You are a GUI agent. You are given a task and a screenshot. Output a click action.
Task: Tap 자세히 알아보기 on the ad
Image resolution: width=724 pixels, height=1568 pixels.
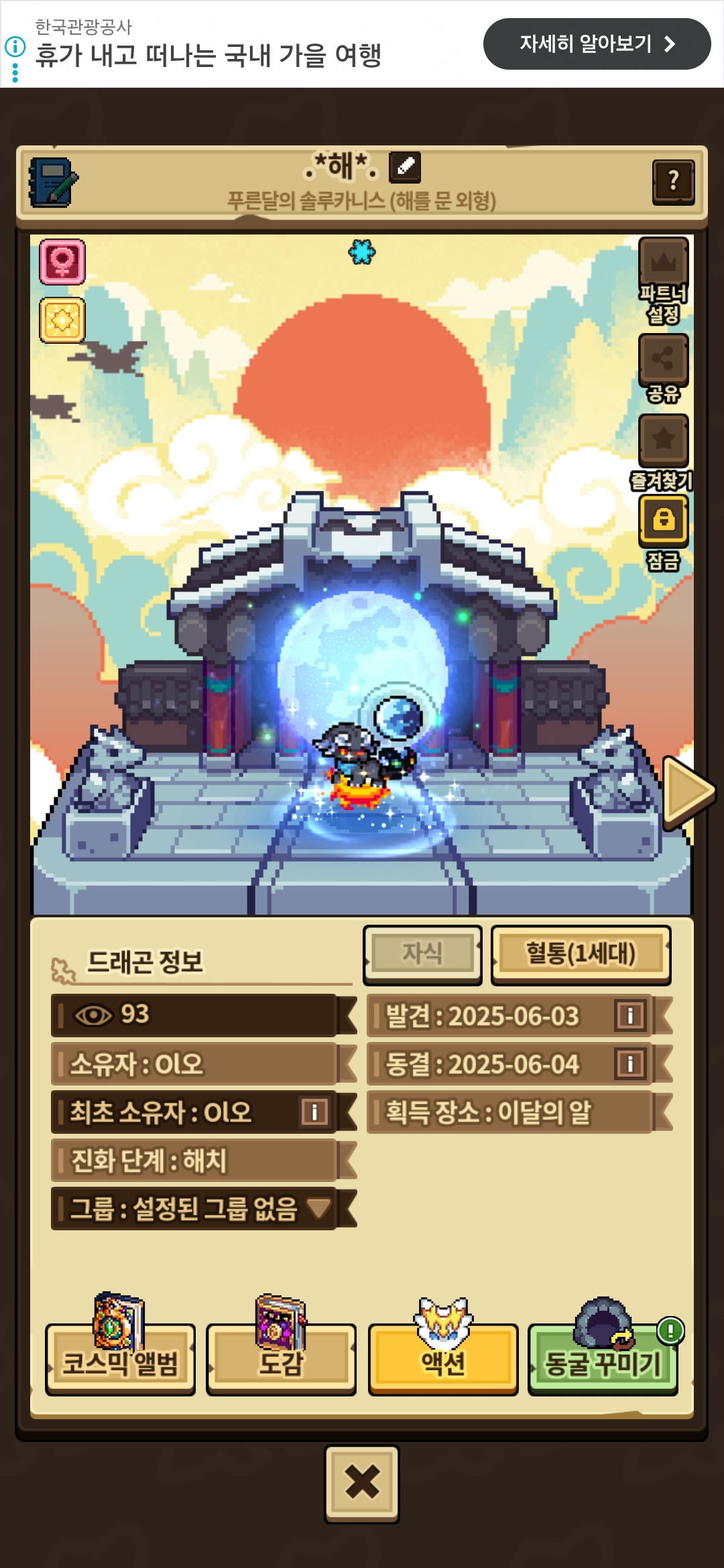(x=597, y=44)
